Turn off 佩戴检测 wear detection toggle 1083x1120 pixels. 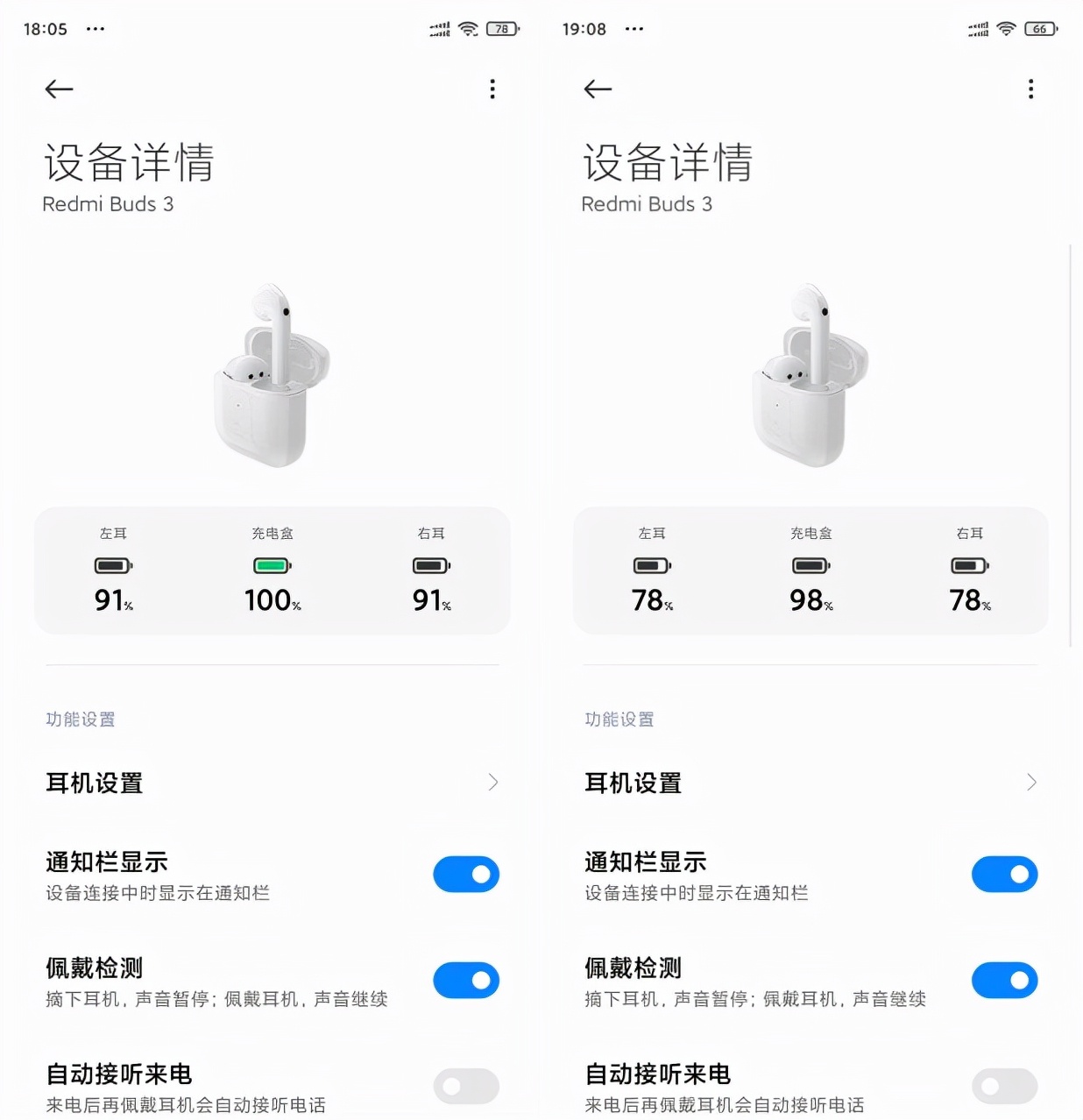click(x=466, y=980)
